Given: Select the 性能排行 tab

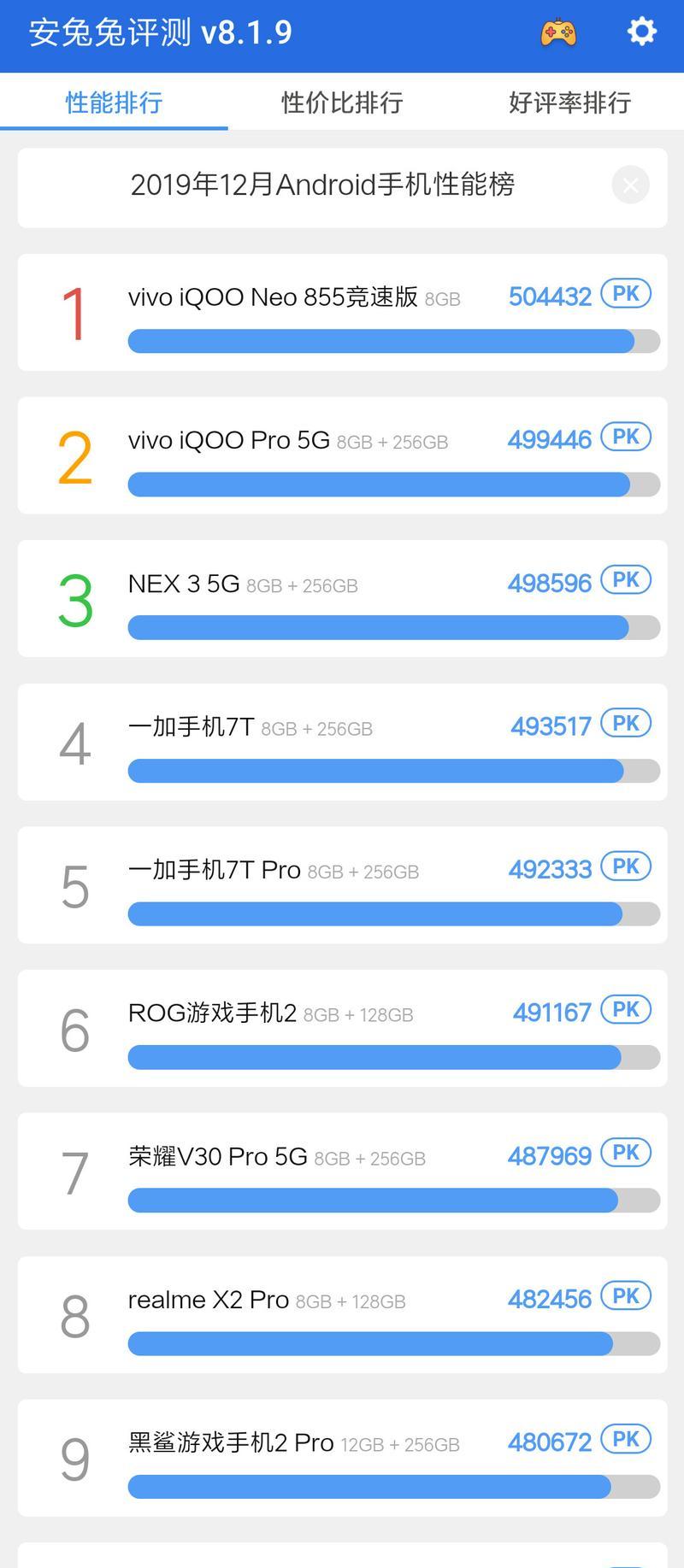Looking at the screenshot, I should click(x=114, y=103).
